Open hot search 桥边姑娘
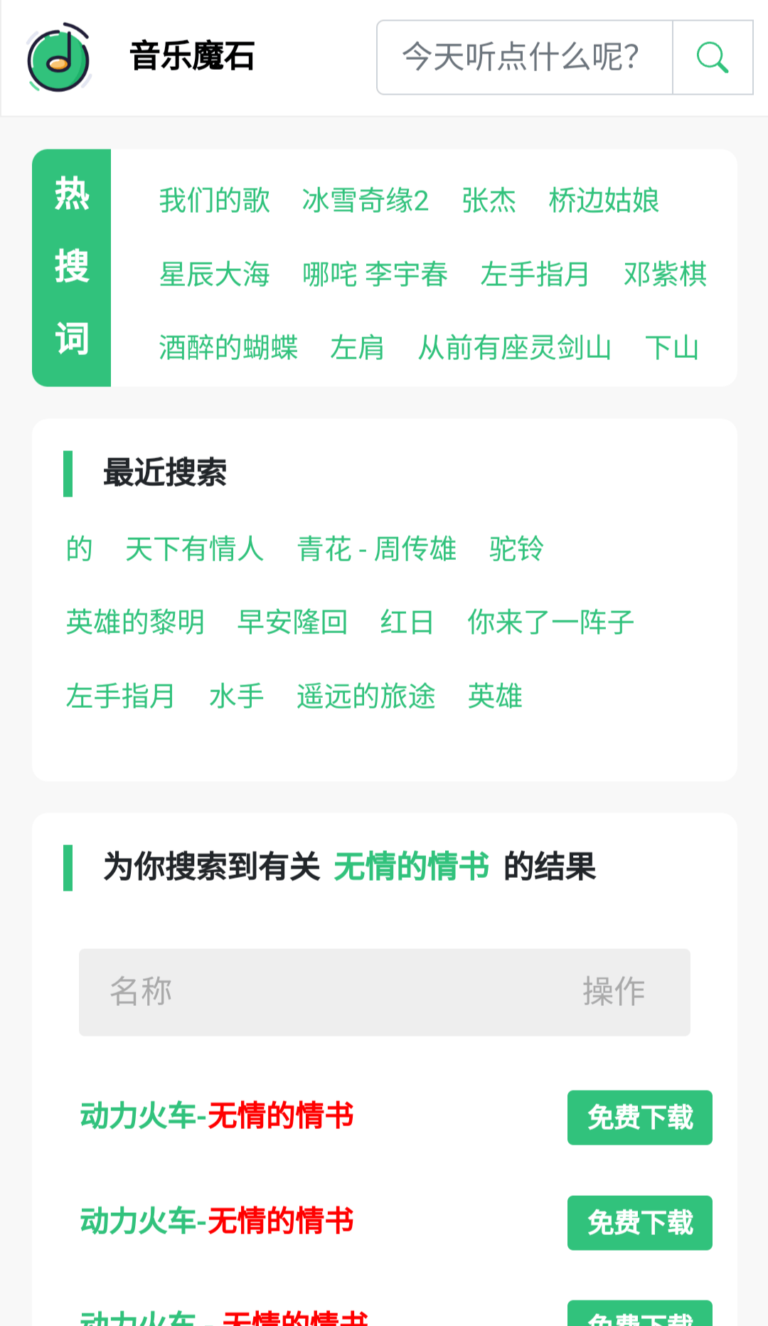This screenshot has height=1326, width=768. 603,201
